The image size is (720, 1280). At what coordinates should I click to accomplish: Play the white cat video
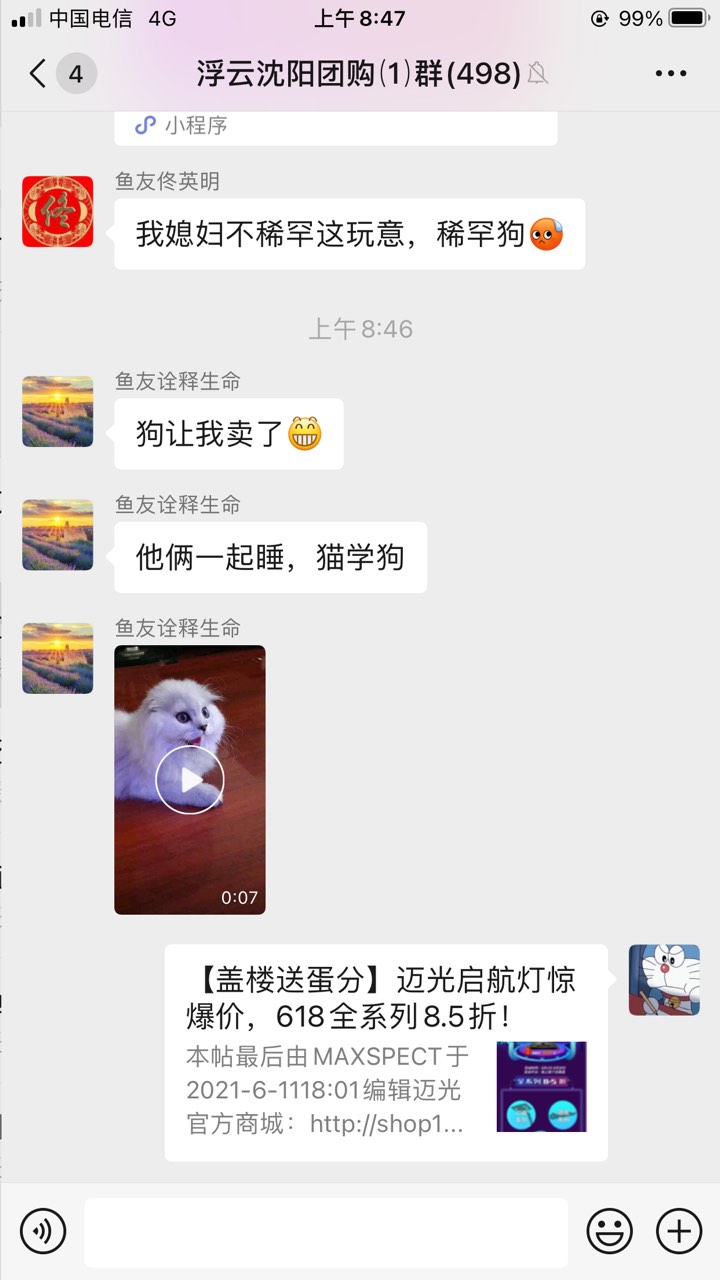point(190,779)
